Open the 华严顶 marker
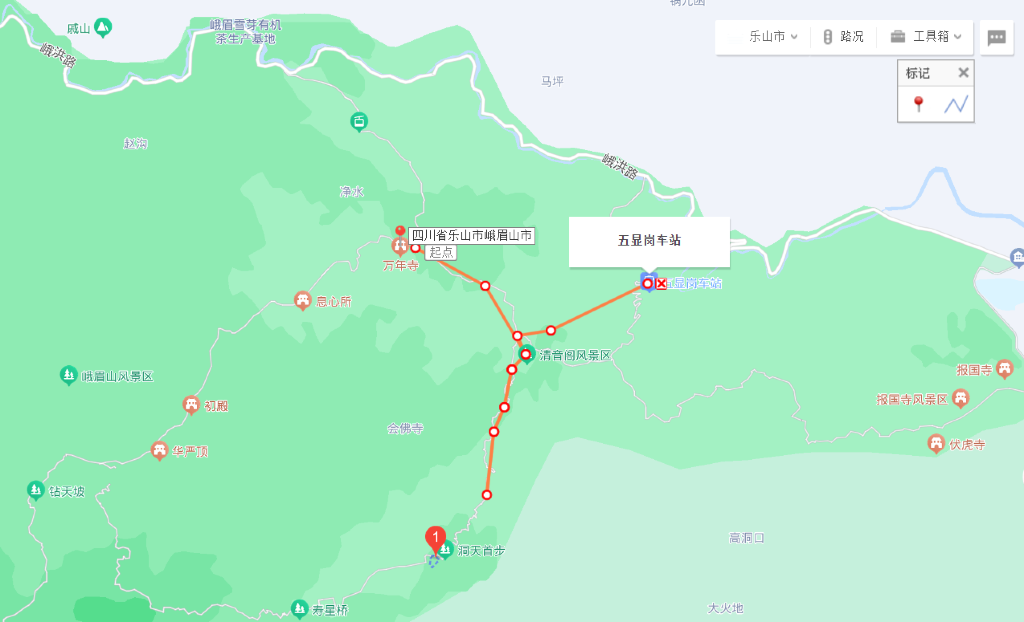 tap(159, 451)
